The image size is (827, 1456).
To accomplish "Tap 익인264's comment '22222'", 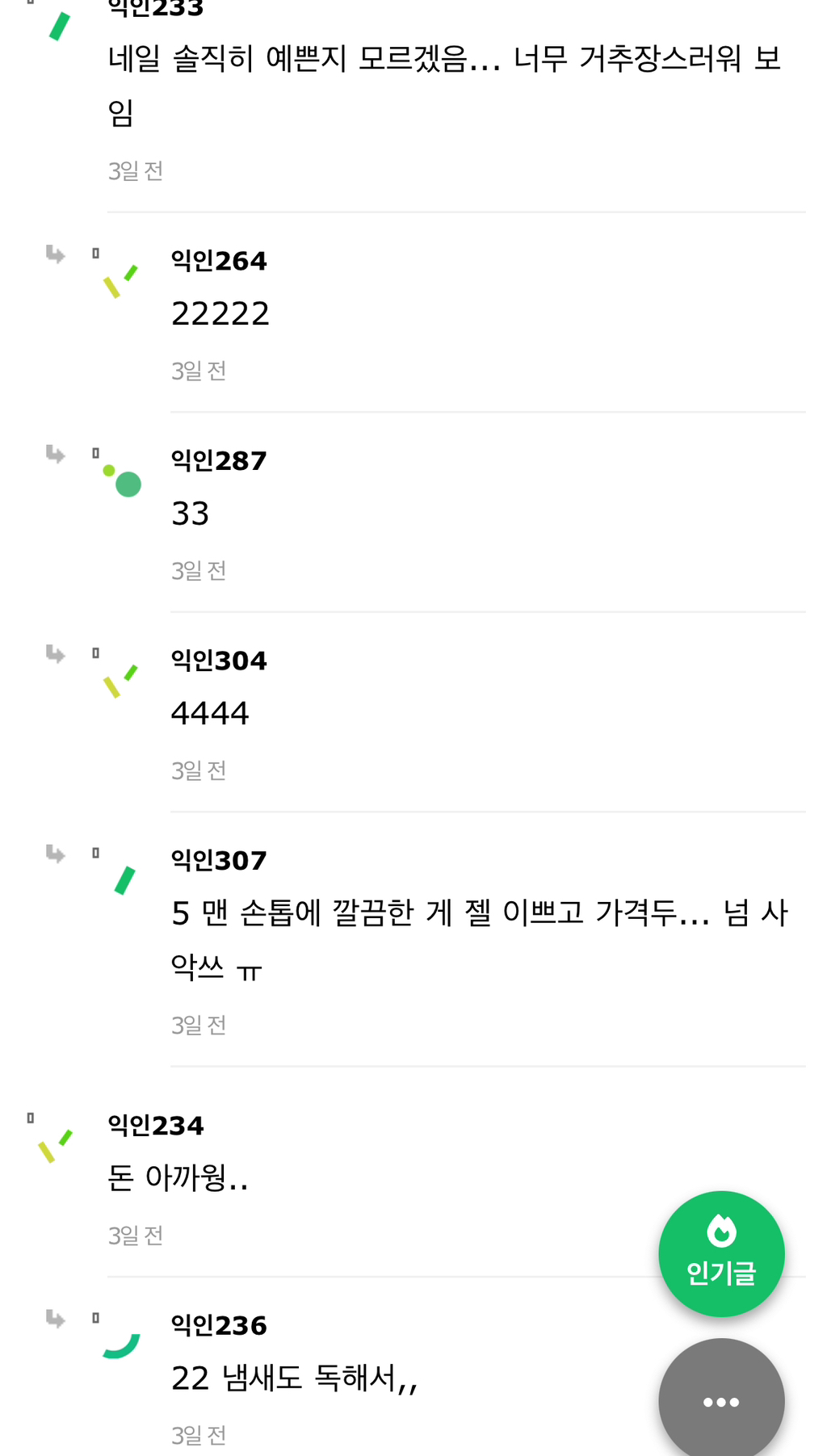I will [x=220, y=313].
